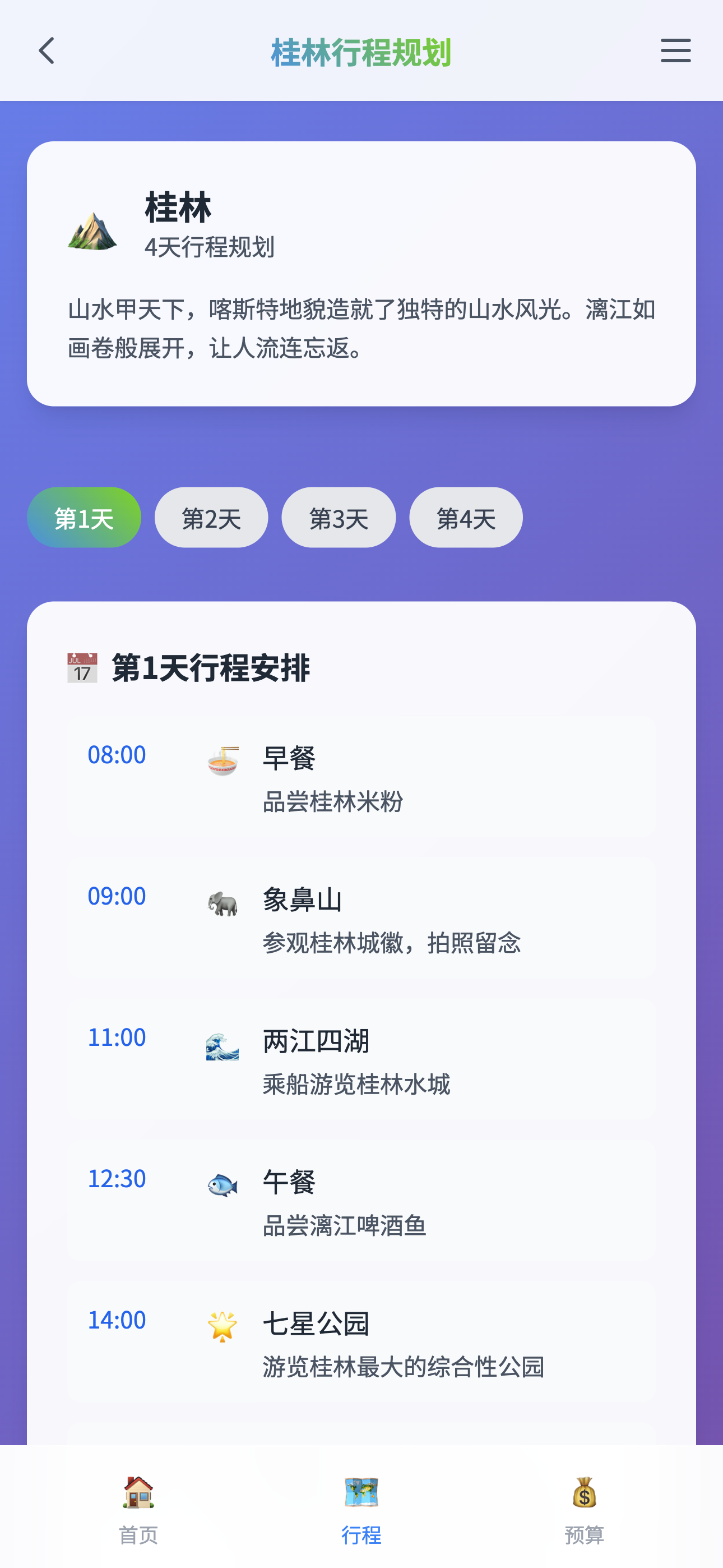Select the 第1天 tab

(84, 518)
